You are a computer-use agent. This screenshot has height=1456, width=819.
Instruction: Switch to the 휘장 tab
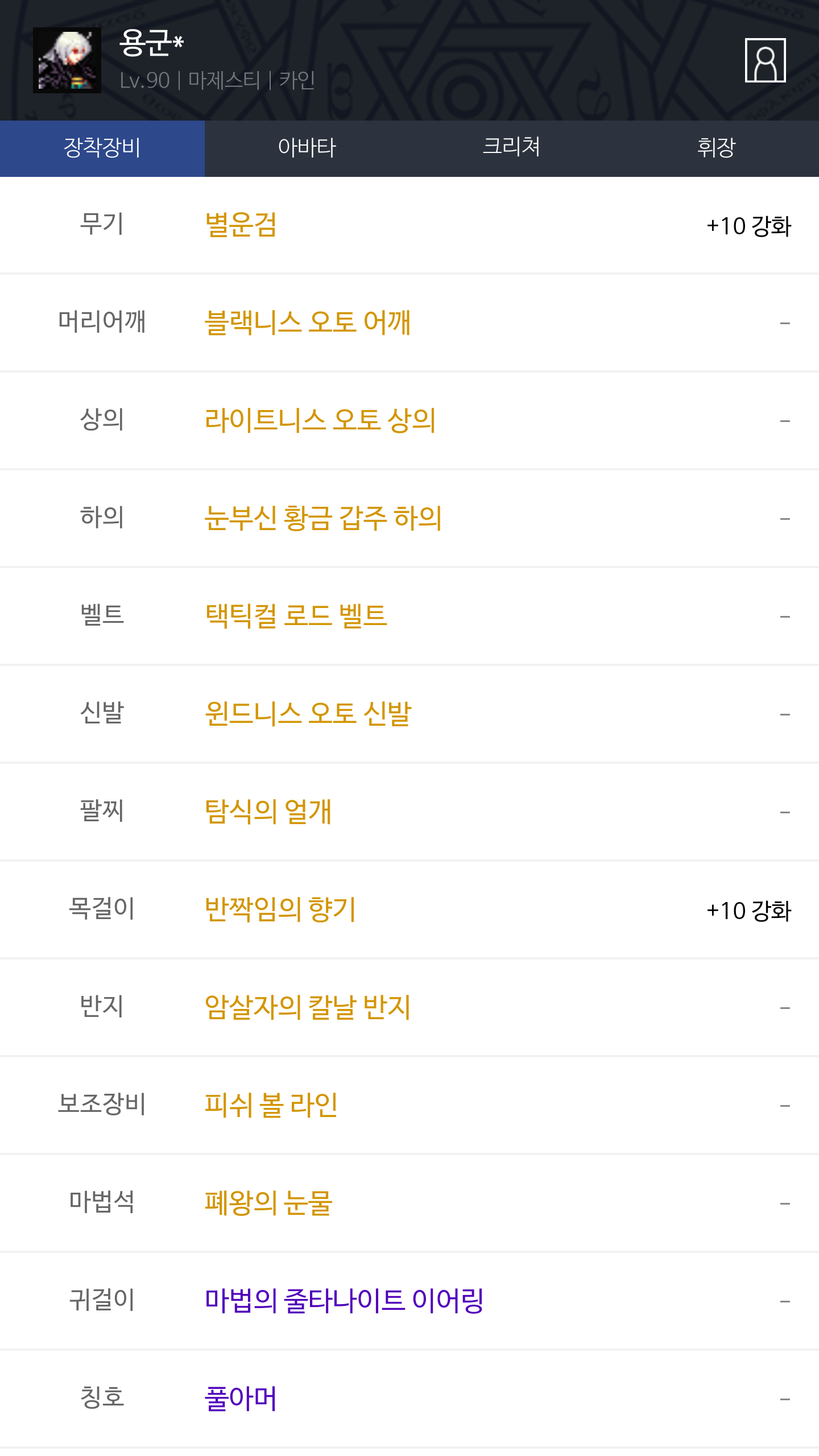(717, 148)
